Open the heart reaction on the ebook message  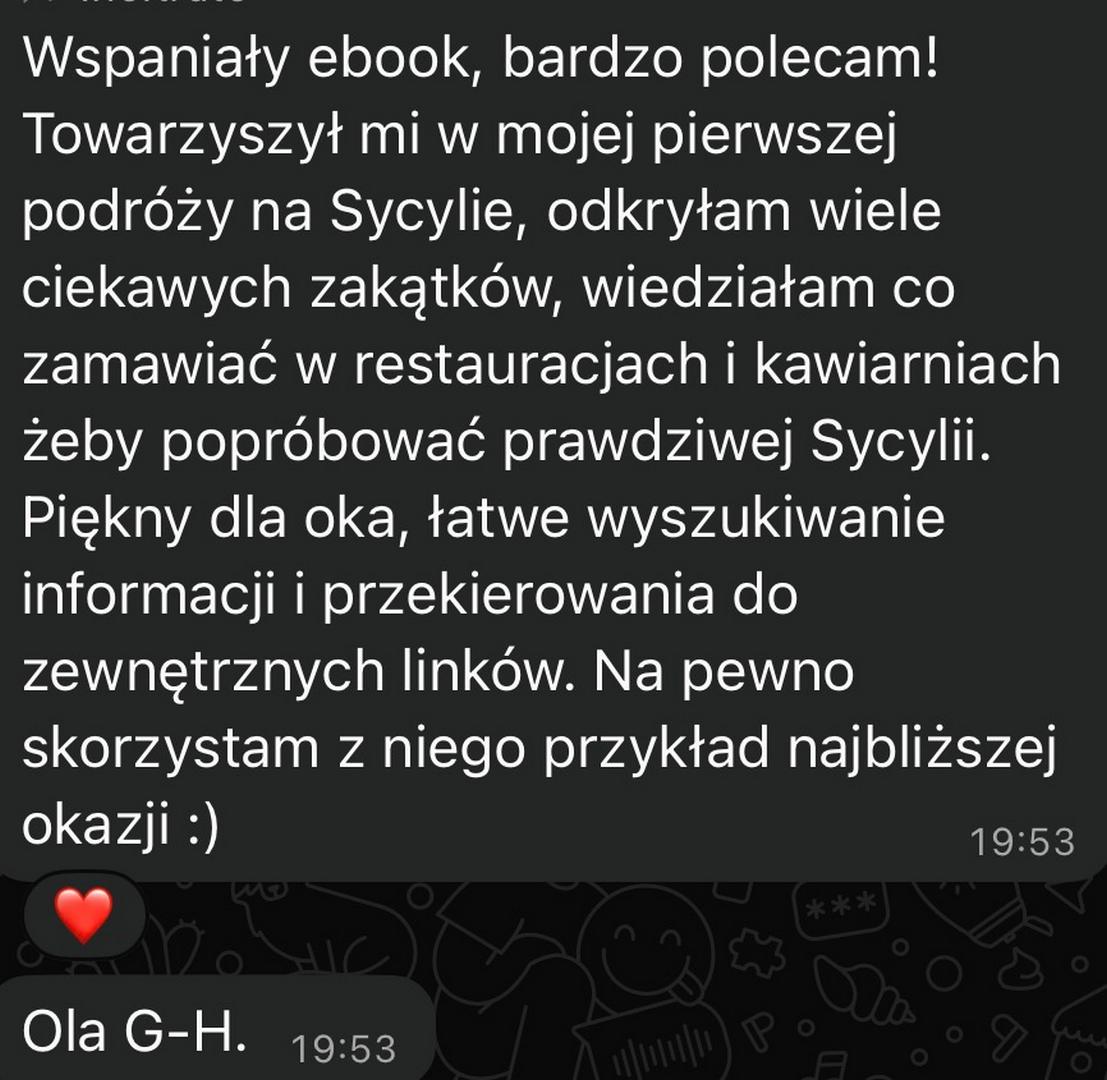[x=84, y=916]
